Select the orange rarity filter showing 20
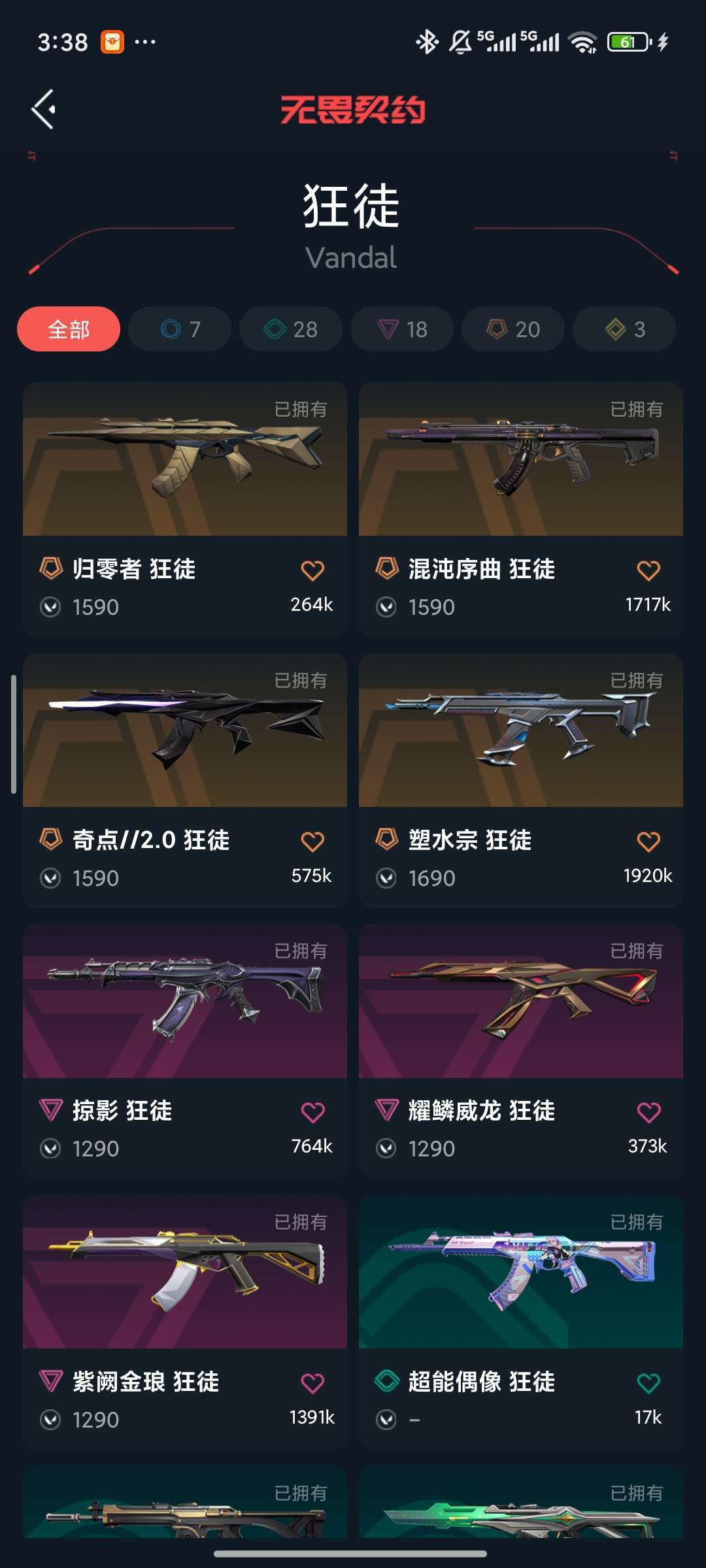This screenshot has height=1568, width=706. [x=513, y=329]
